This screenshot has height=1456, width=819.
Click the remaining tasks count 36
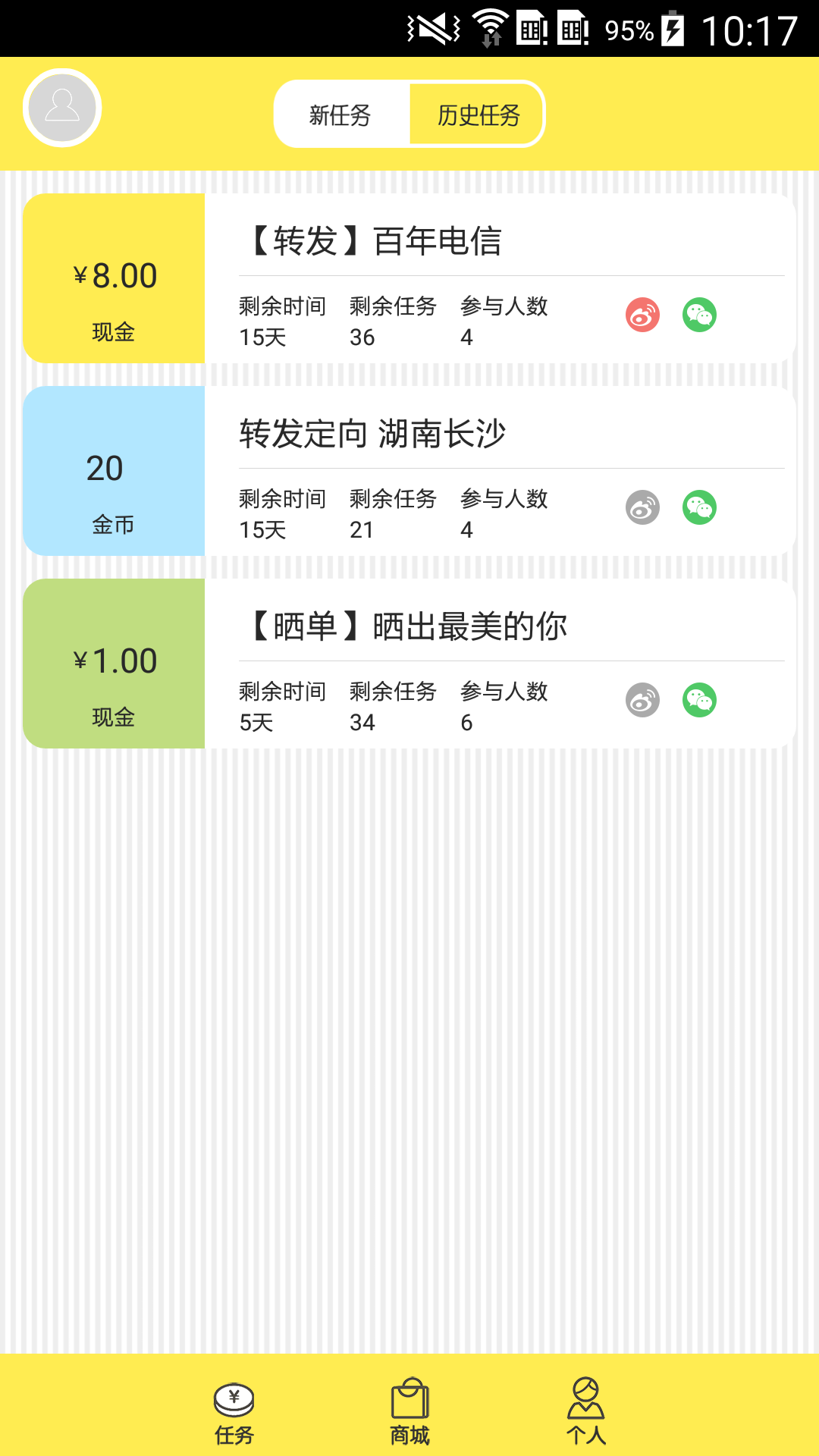(362, 337)
